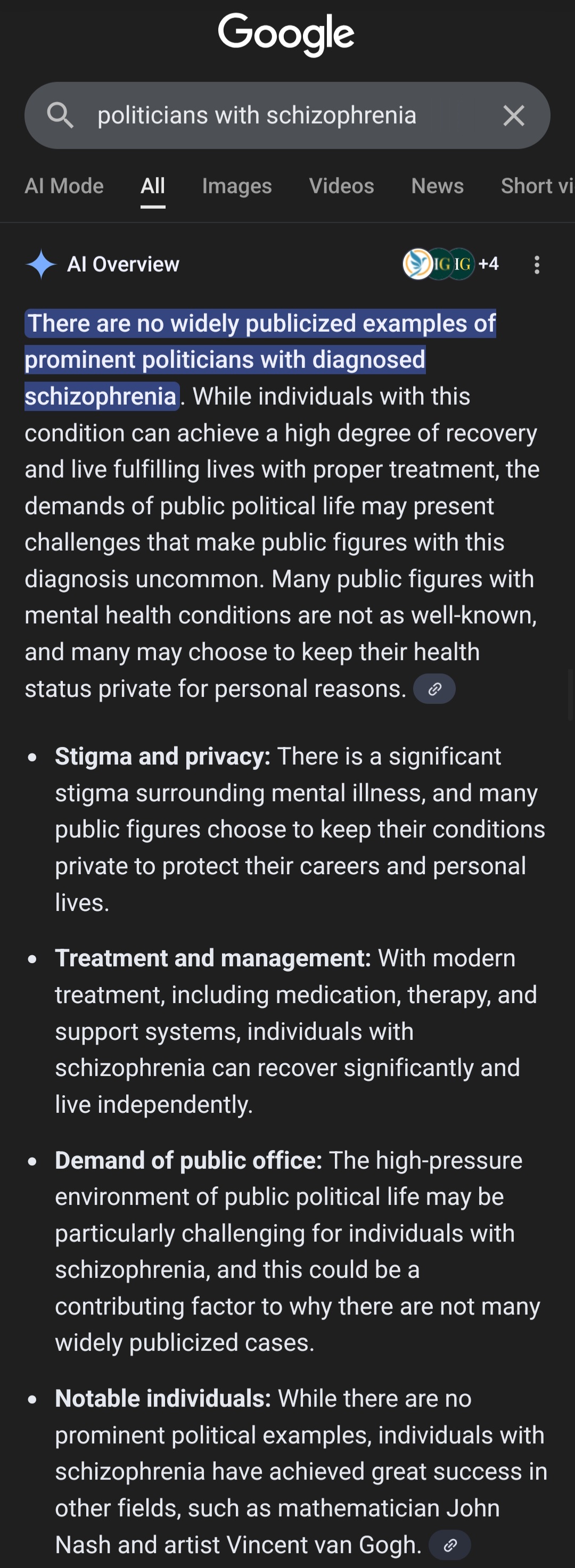This screenshot has width=575, height=1568.
Task: Tap the link icon after 'personal reasons.'
Action: 434,689
